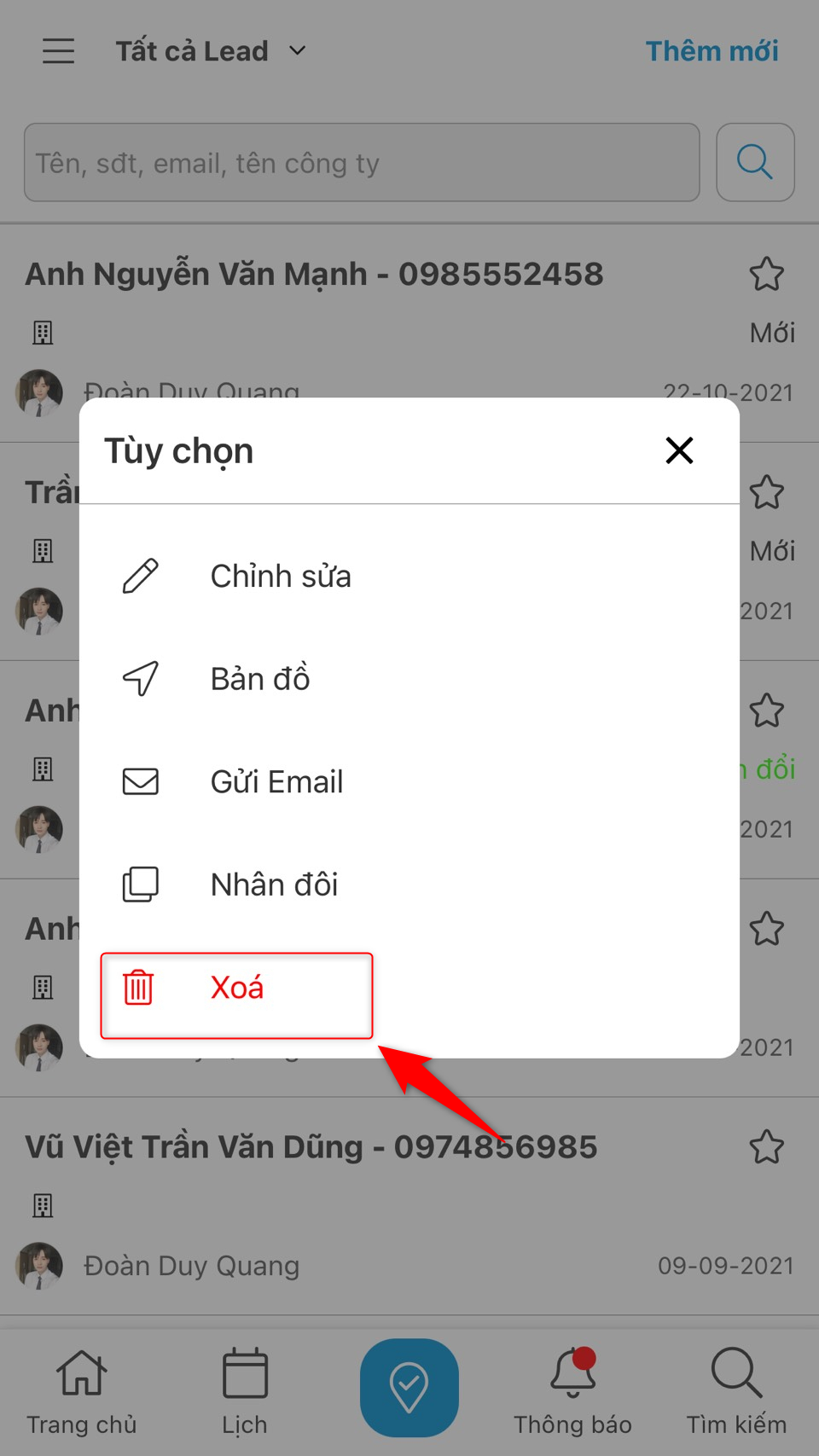
Task: Focus the name, phone, email search field
Action: pos(362,162)
